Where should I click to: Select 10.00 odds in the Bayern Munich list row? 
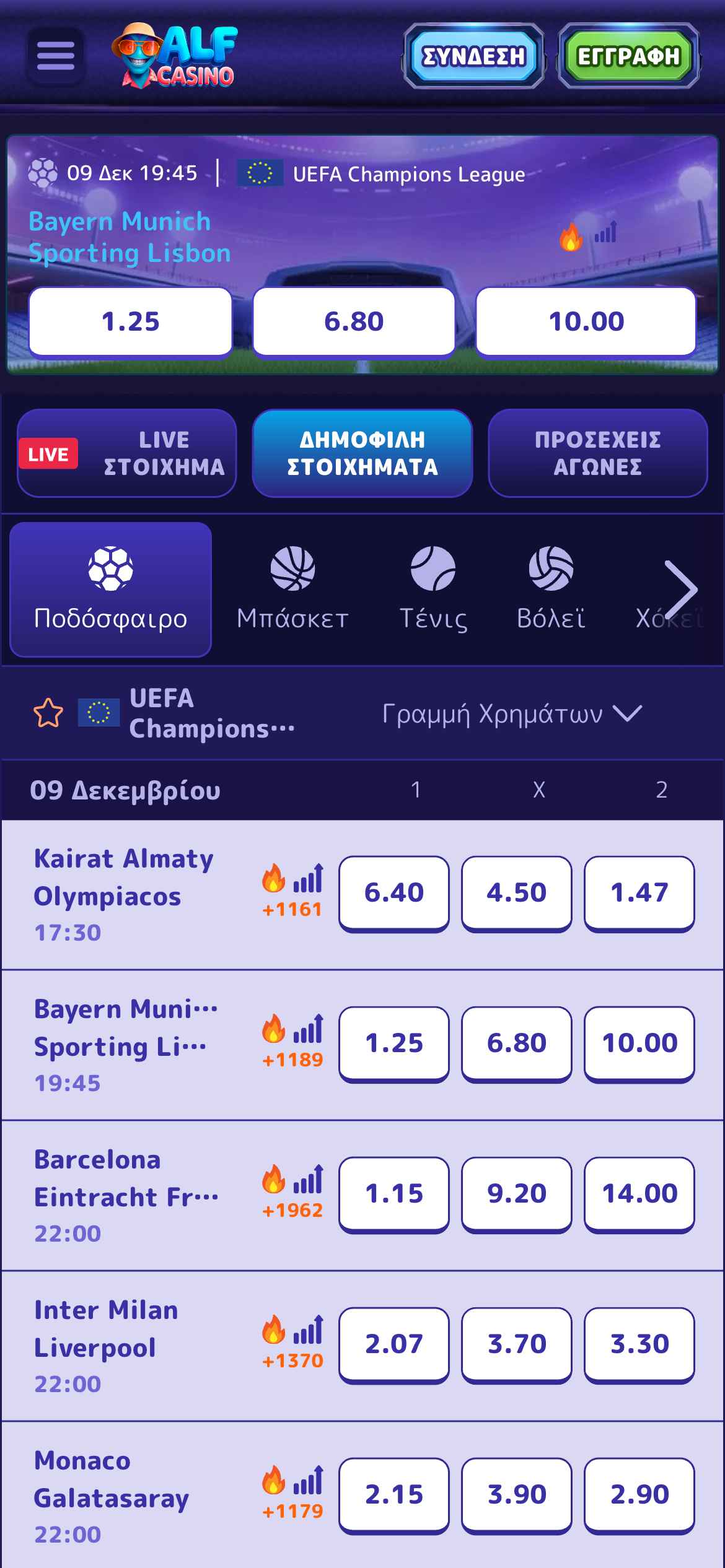tap(639, 1043)
